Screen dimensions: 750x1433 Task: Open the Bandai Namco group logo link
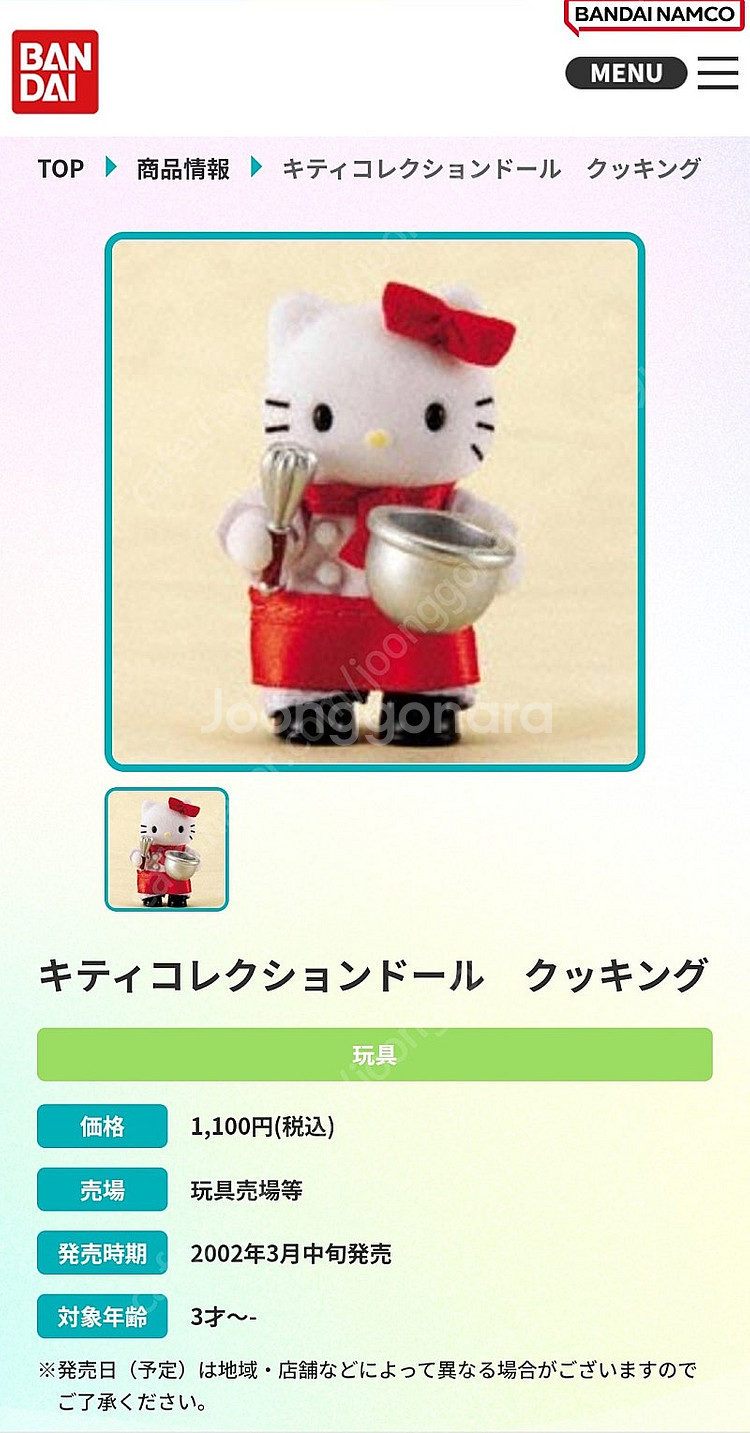click(x=655, y=16)
